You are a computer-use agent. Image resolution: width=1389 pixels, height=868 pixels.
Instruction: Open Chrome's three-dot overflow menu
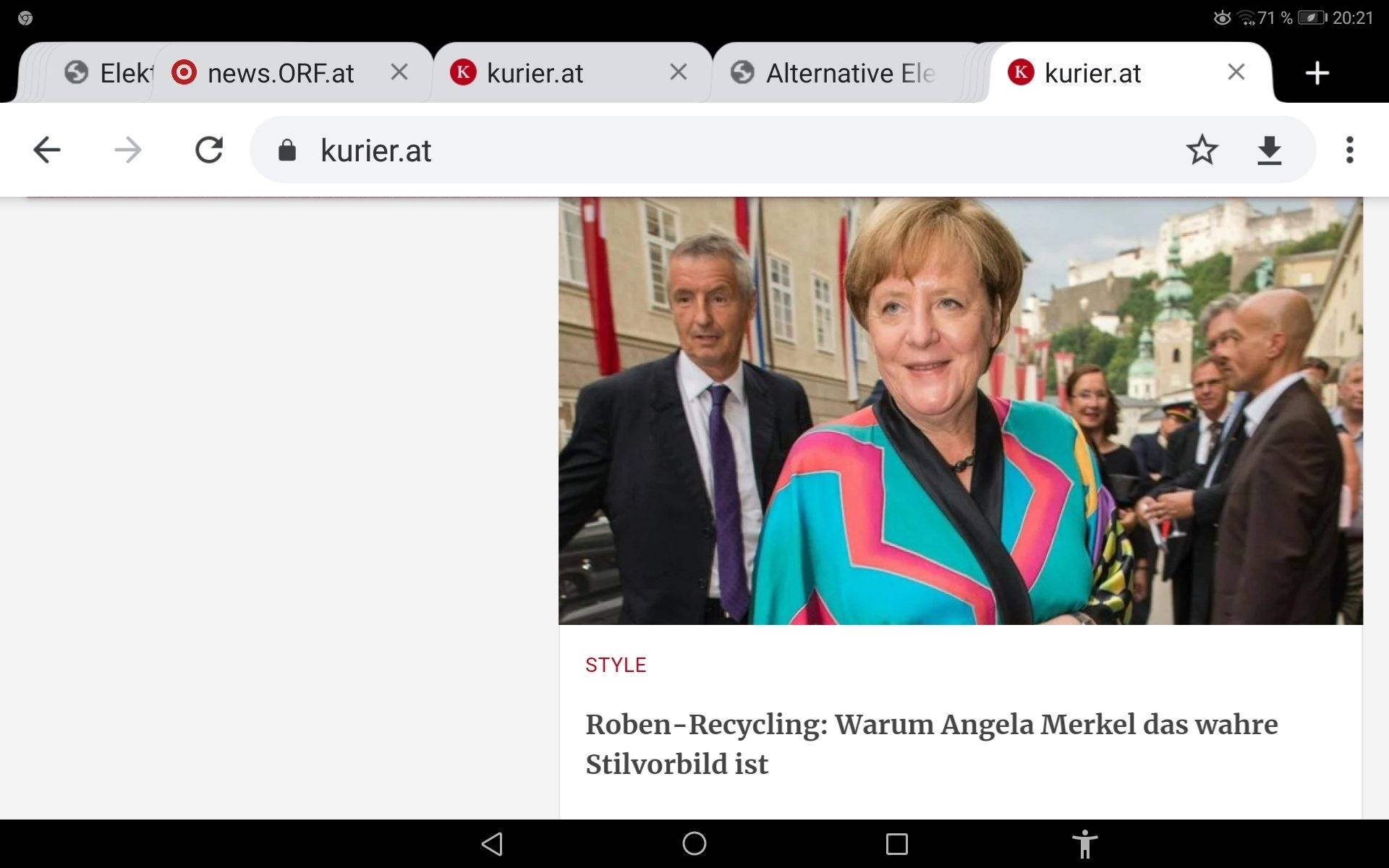[1349, 150]
